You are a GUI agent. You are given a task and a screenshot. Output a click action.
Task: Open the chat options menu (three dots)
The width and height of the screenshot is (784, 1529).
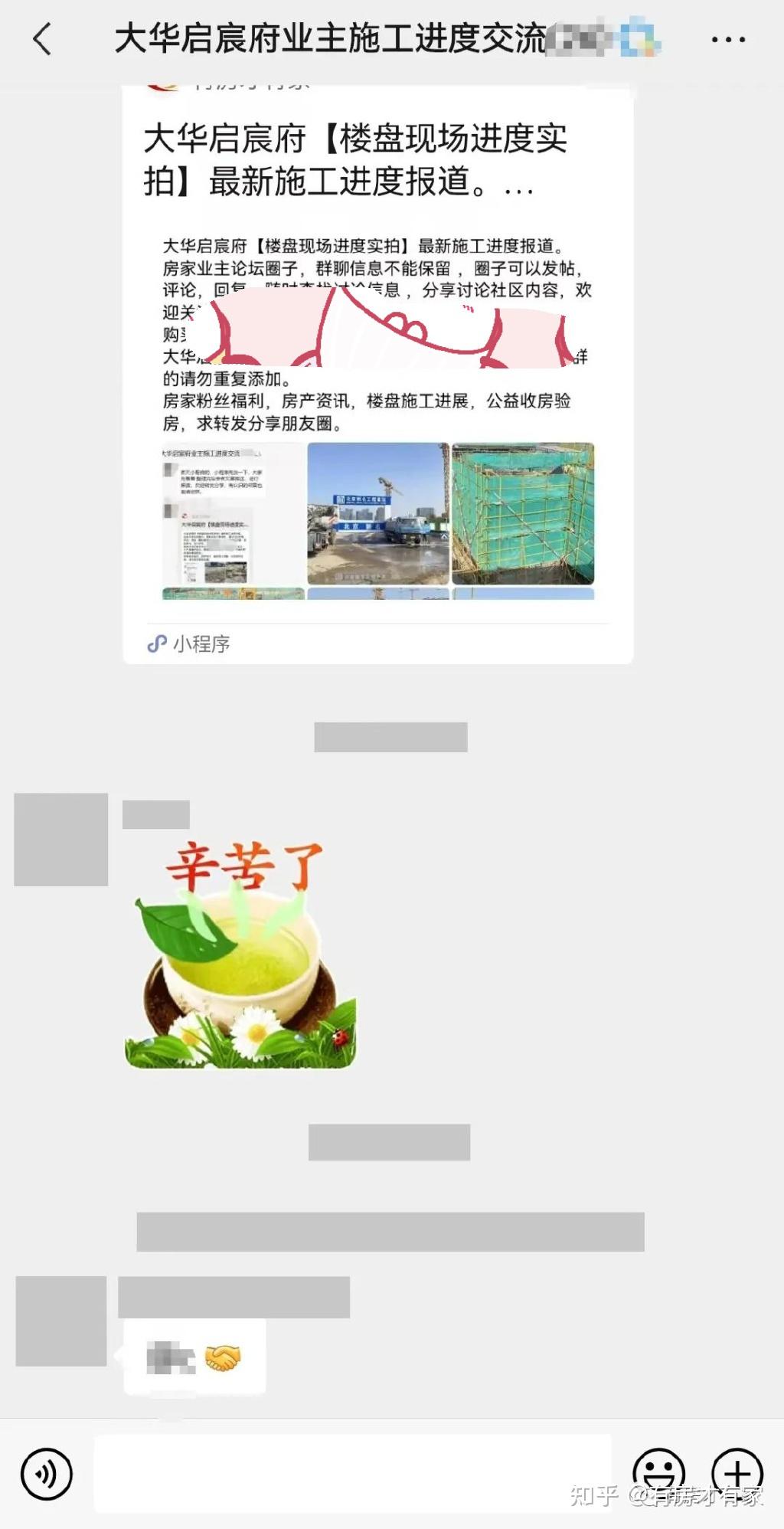click(x=728, y=39)
